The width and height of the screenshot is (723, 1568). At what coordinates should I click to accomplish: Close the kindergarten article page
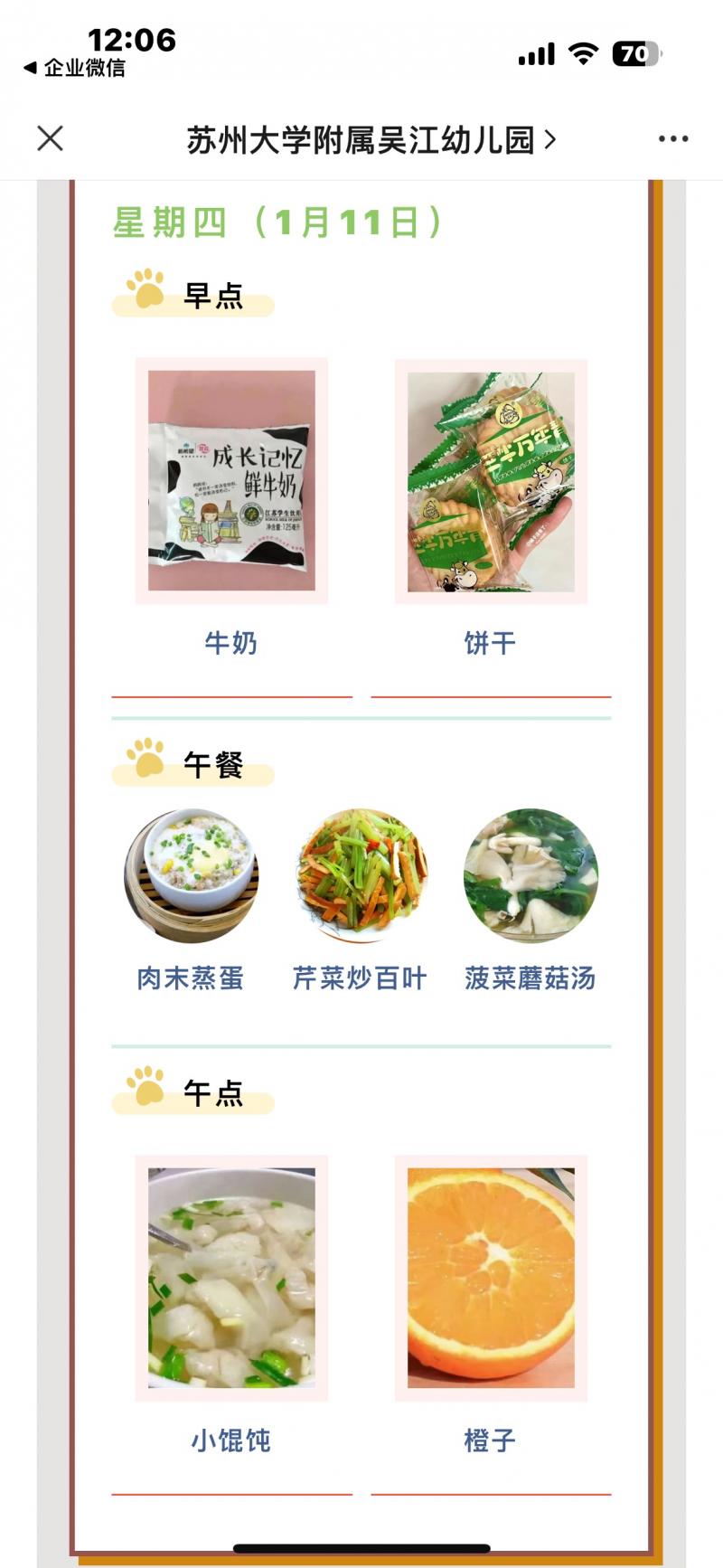[51, 138]
